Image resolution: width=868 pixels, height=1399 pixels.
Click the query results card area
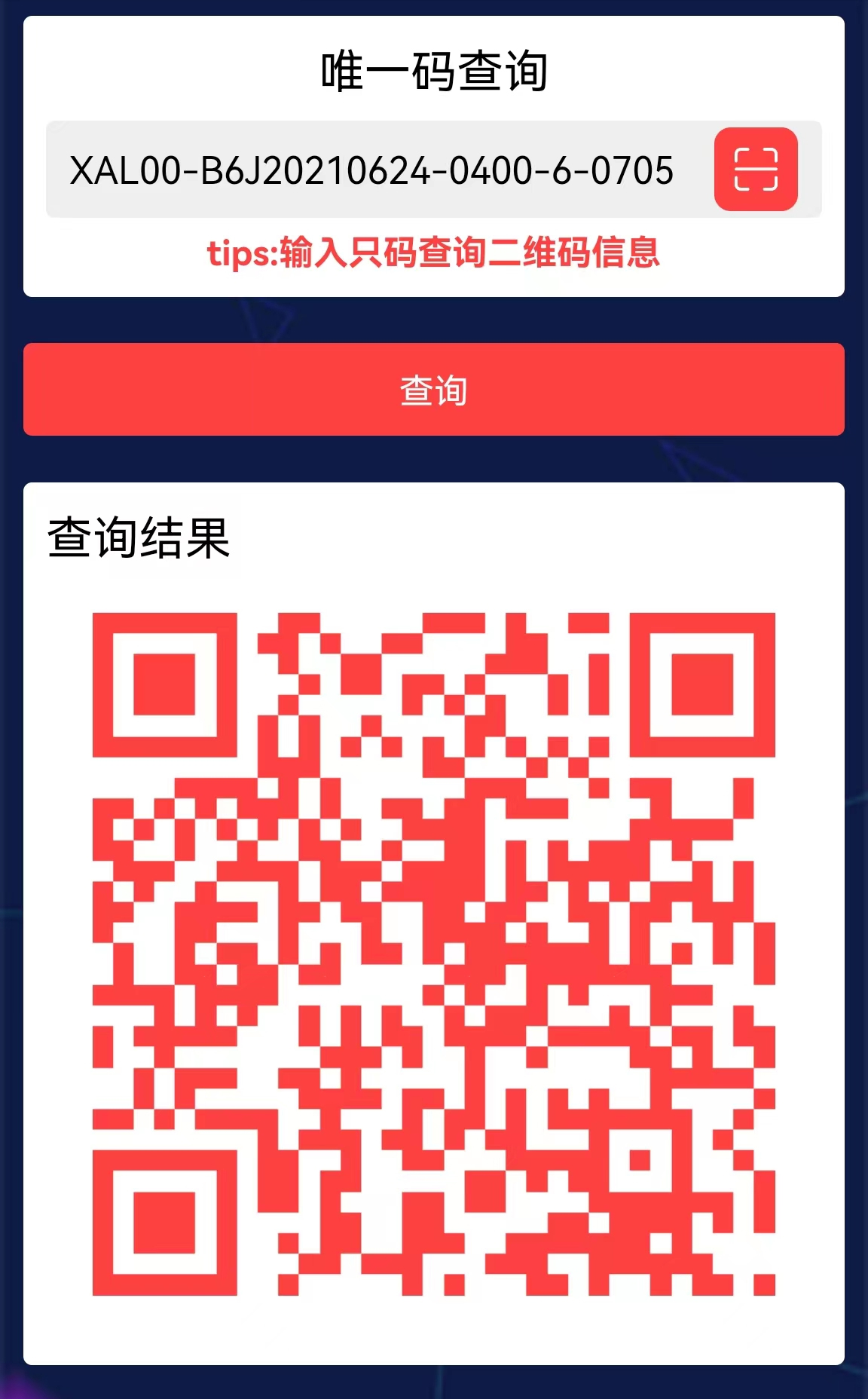434,905
